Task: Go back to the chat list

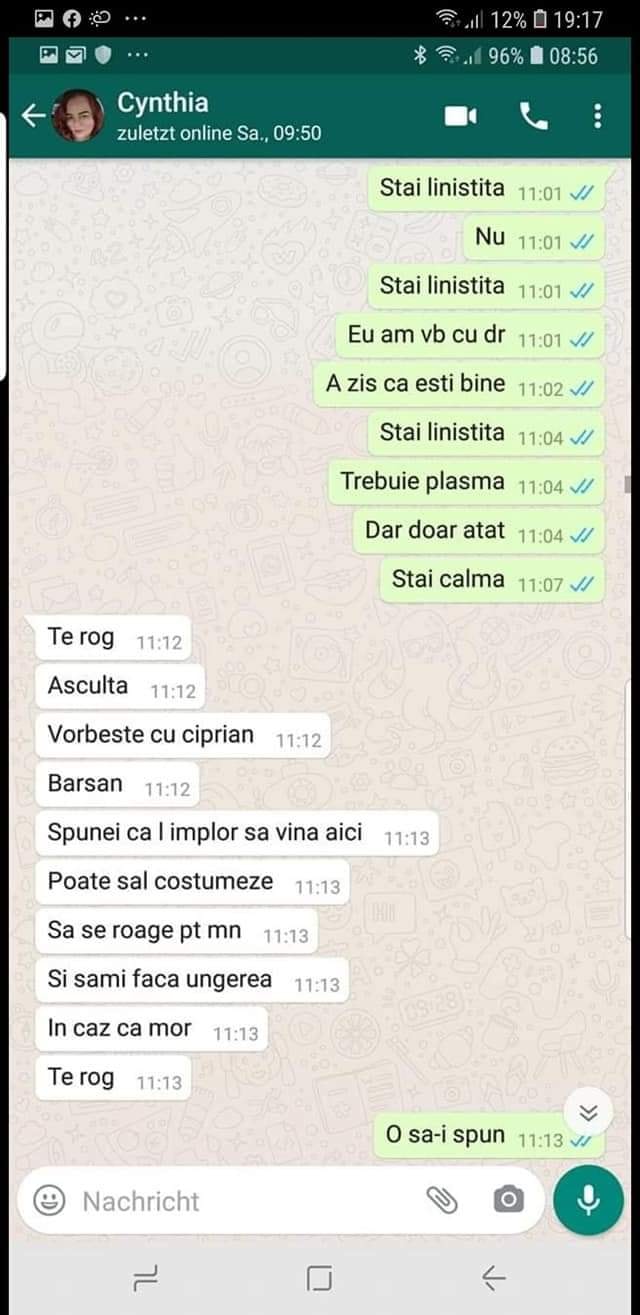Action: [x=33, y=116]
